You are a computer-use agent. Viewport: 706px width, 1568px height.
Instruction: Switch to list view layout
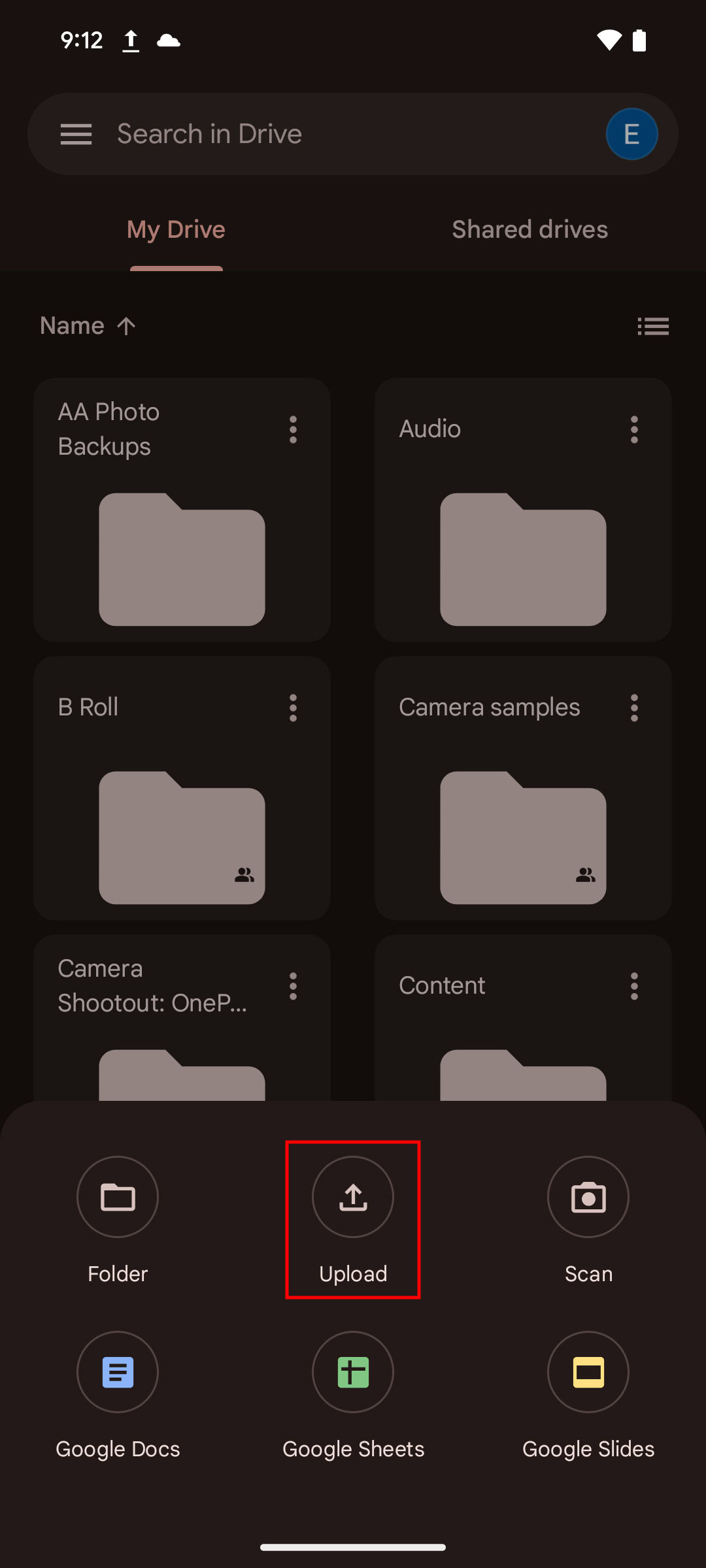652,326
